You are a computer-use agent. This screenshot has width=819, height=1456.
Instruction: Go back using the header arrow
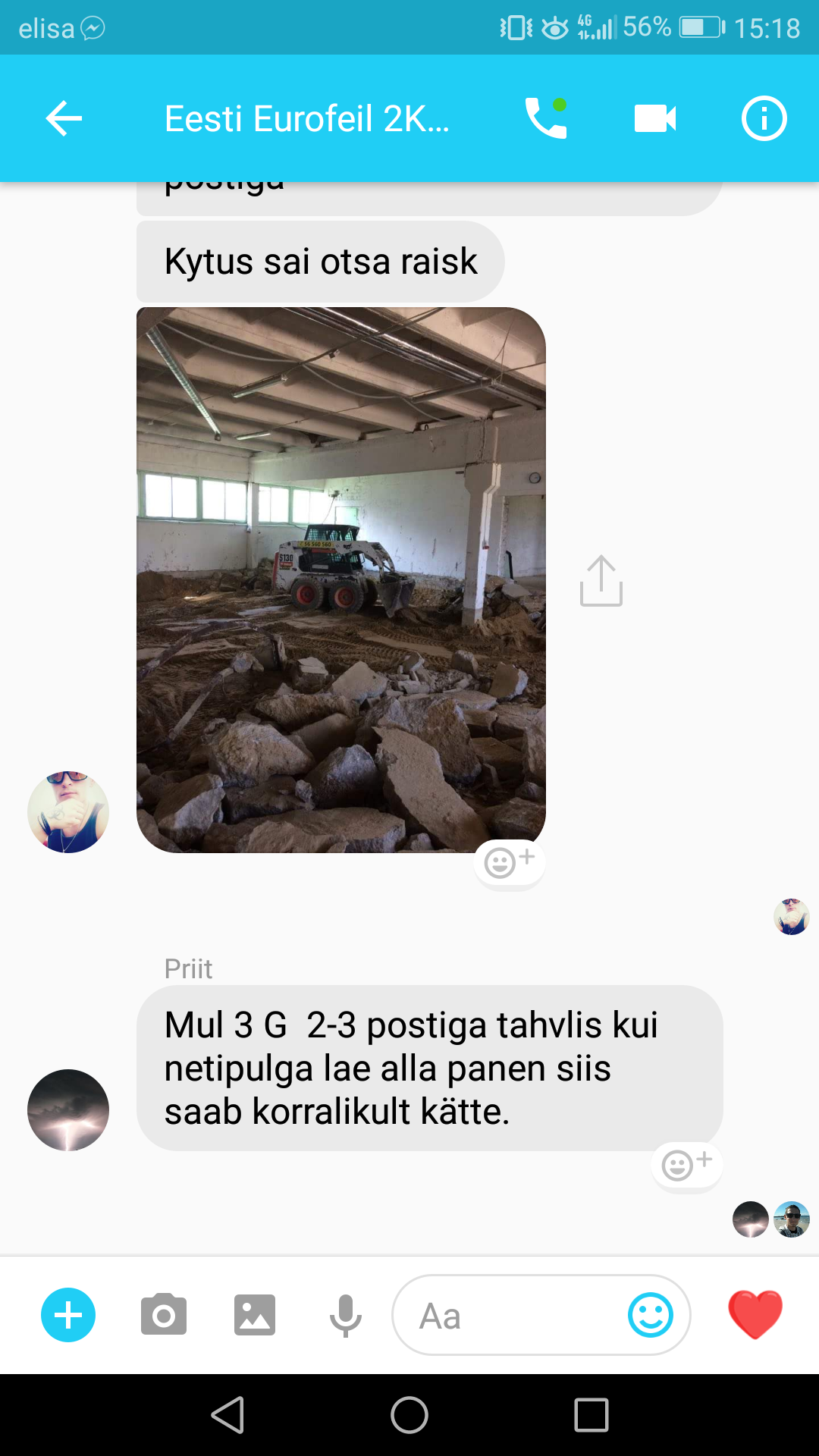64,118
